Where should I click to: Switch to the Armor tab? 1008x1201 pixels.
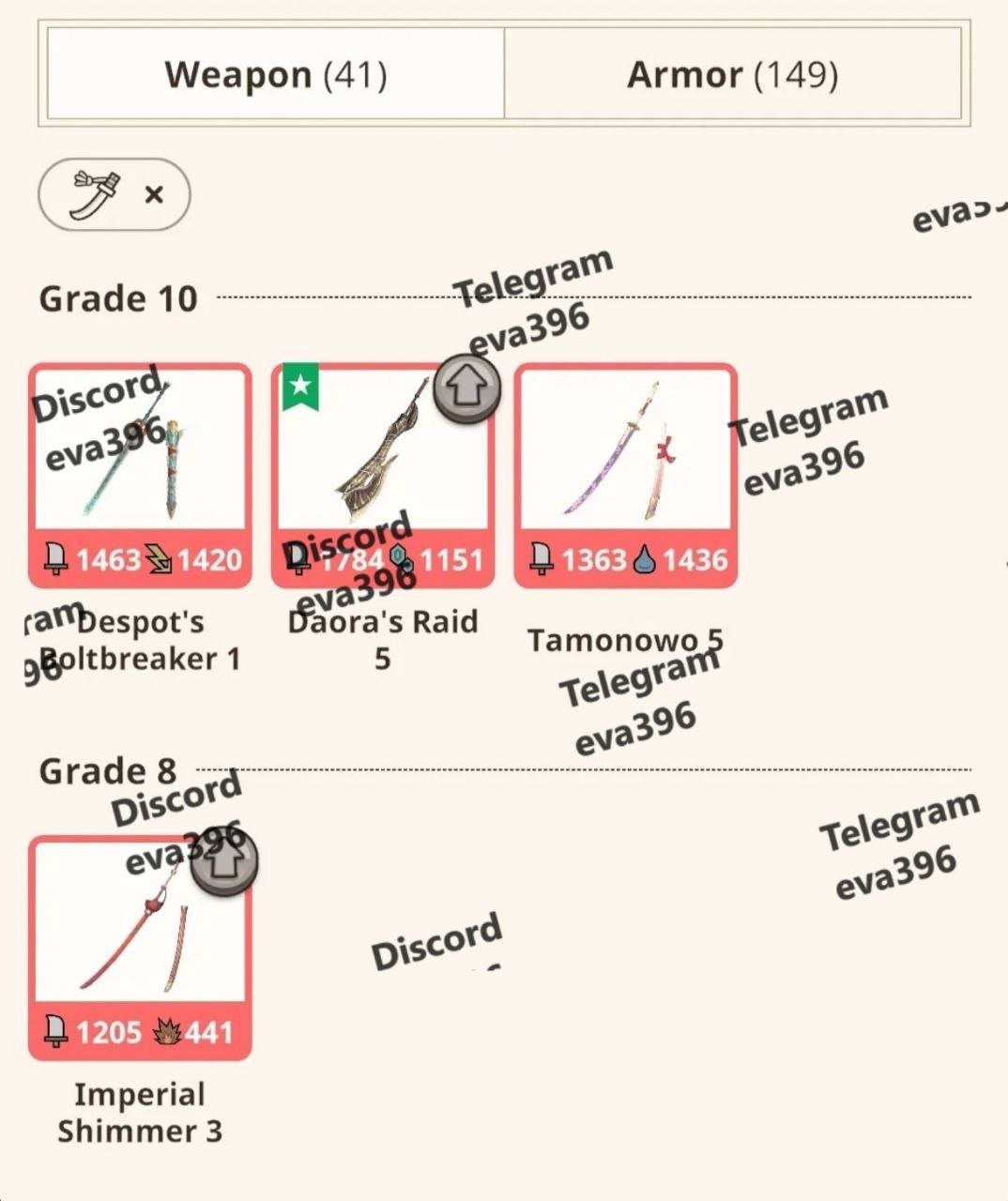point(732,75)
